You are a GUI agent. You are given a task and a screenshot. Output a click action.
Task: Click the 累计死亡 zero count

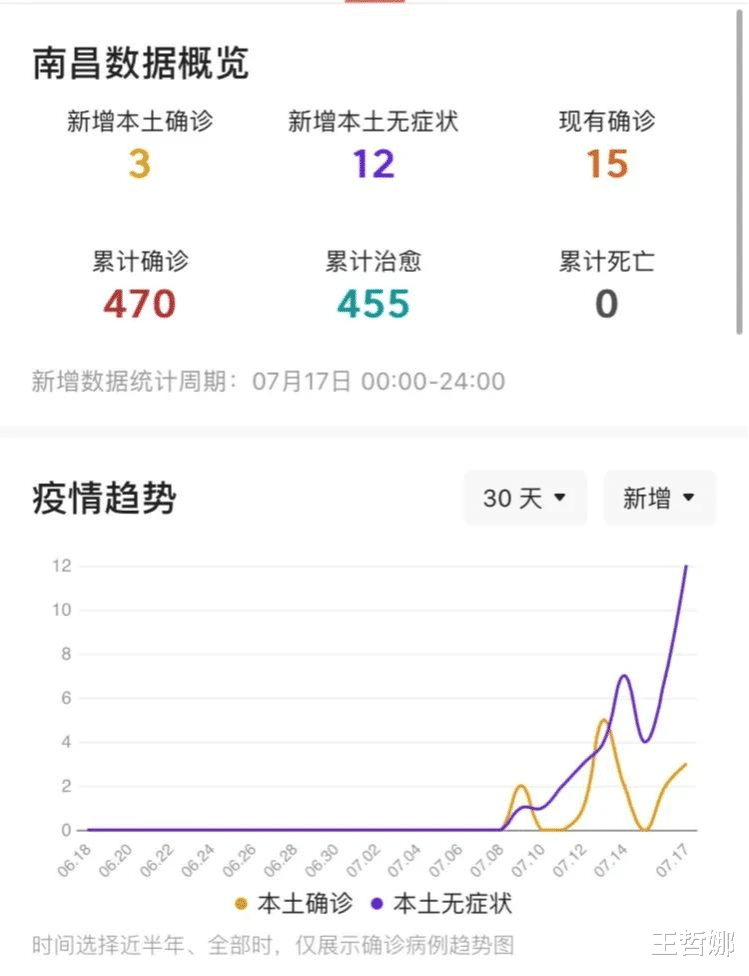[x=606, y=304]
